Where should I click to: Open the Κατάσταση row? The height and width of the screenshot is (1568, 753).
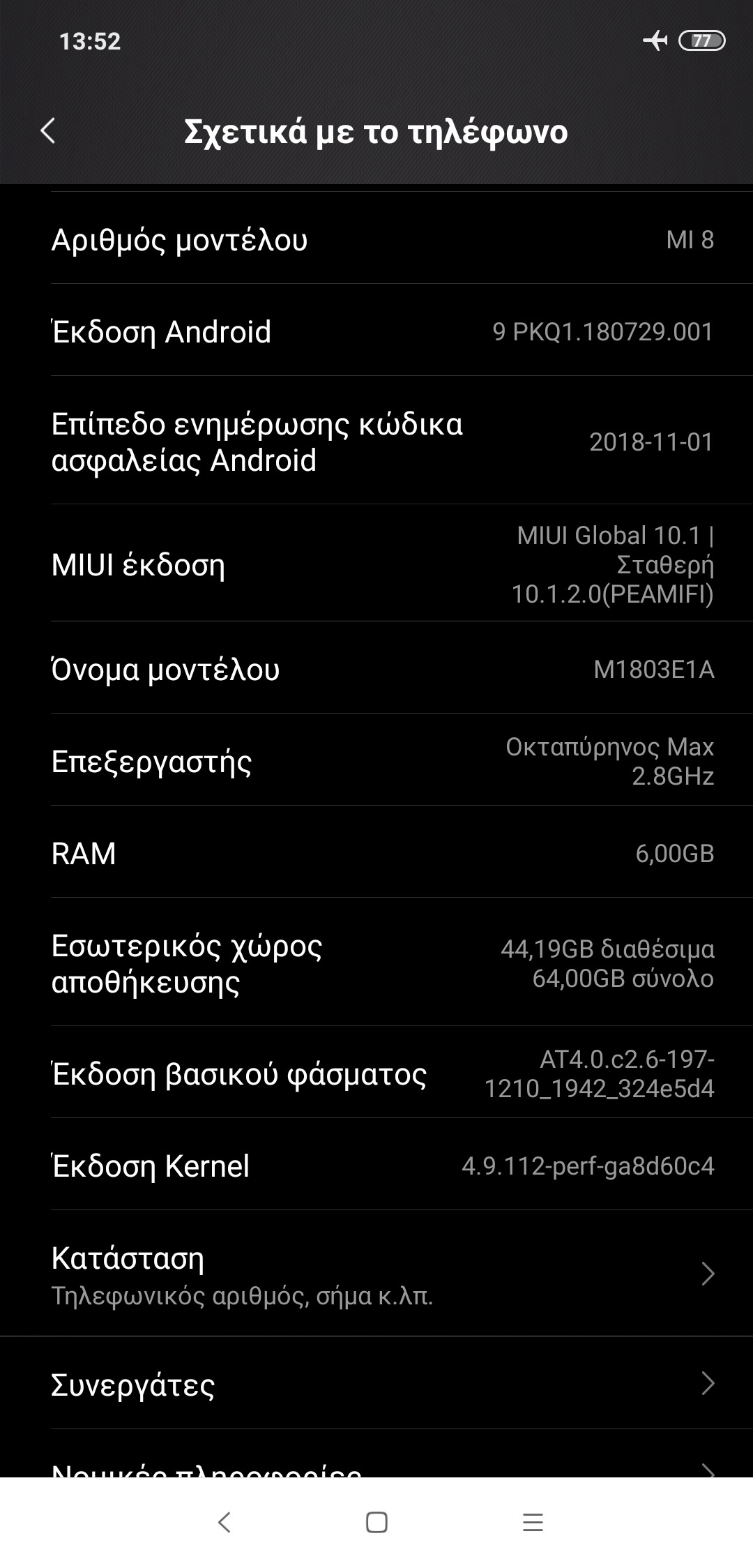coord(376,1274)
